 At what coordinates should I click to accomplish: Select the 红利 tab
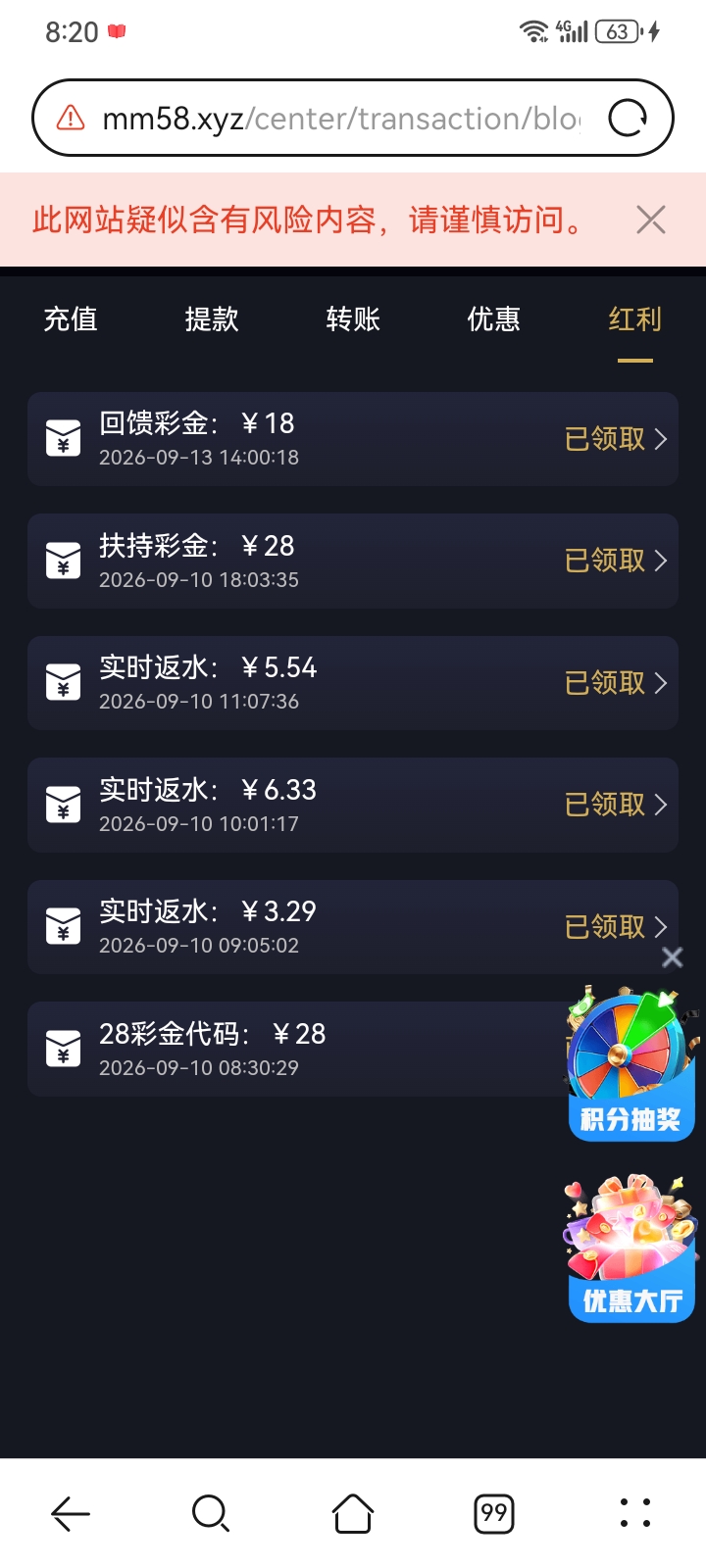635,318
